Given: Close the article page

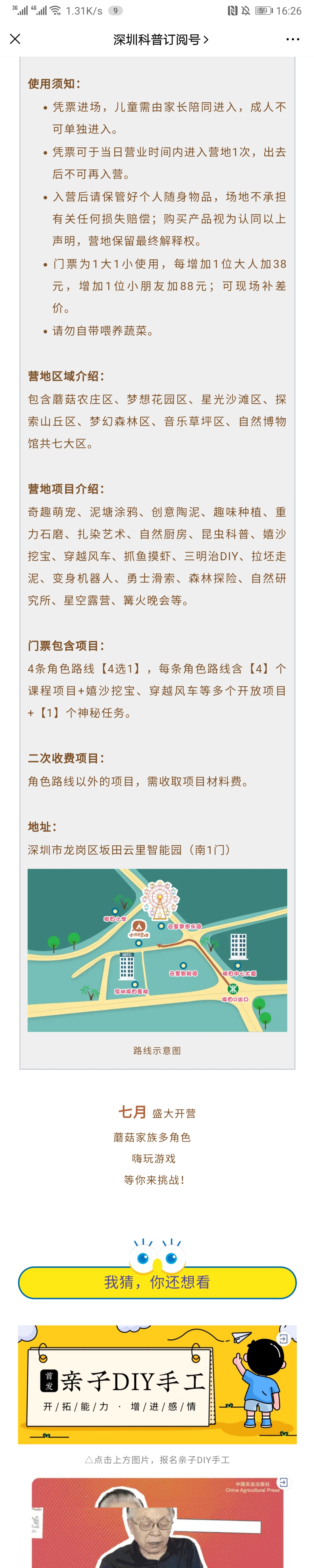Looking at the screenshot, I should point(15,39).
